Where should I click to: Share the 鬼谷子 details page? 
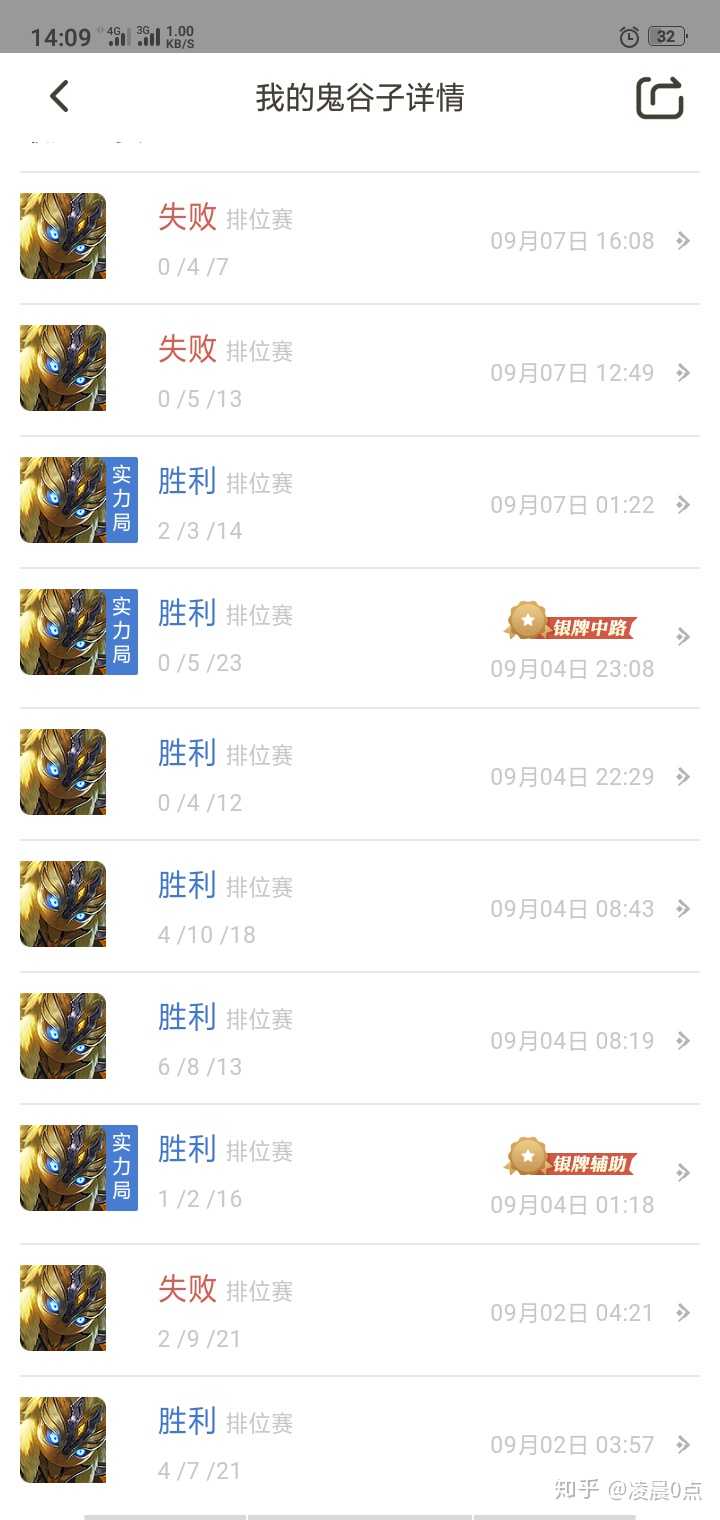(x=660, y=98)
